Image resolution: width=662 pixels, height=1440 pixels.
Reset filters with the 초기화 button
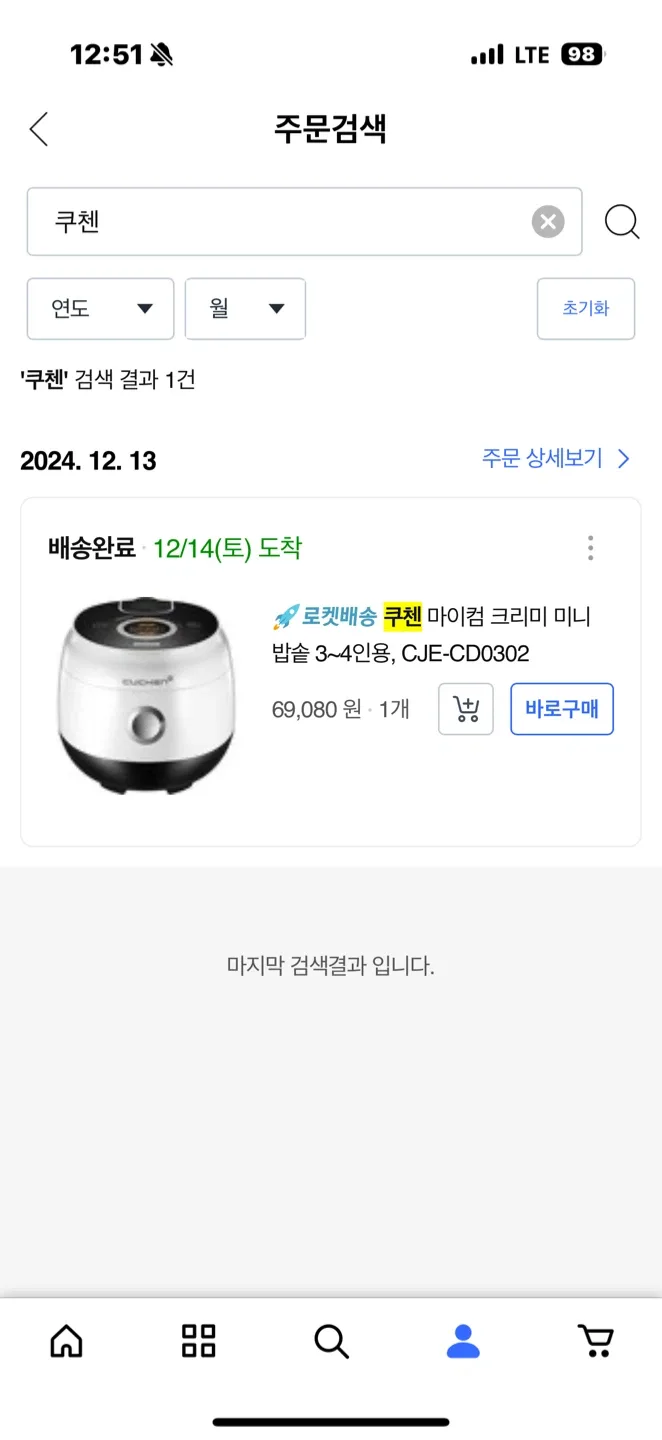pyautogui.click(x=585, y=309)
